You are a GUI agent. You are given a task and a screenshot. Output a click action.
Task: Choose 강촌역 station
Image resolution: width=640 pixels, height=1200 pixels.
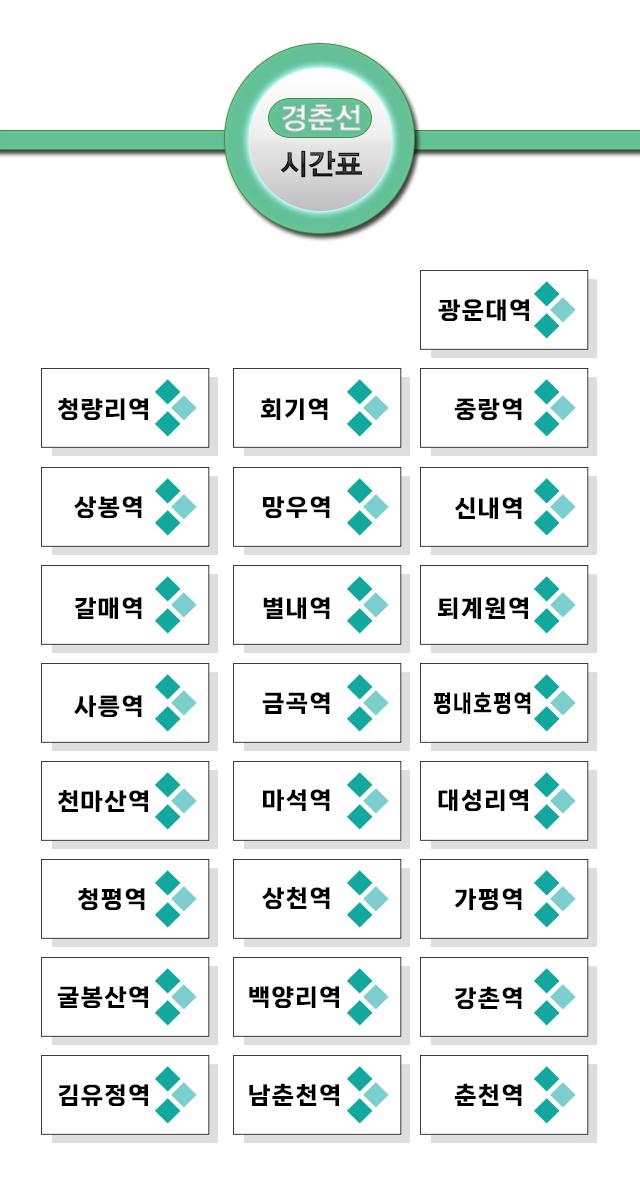click(504, 997)
